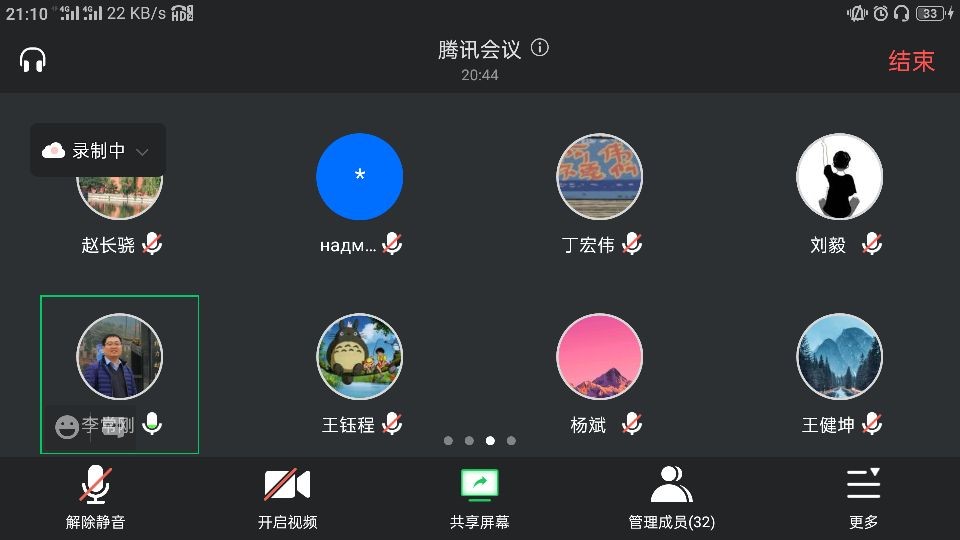The width and height of the screenshot is (960, 540).
Task: Open the 更多 menu
Action: 863,497
